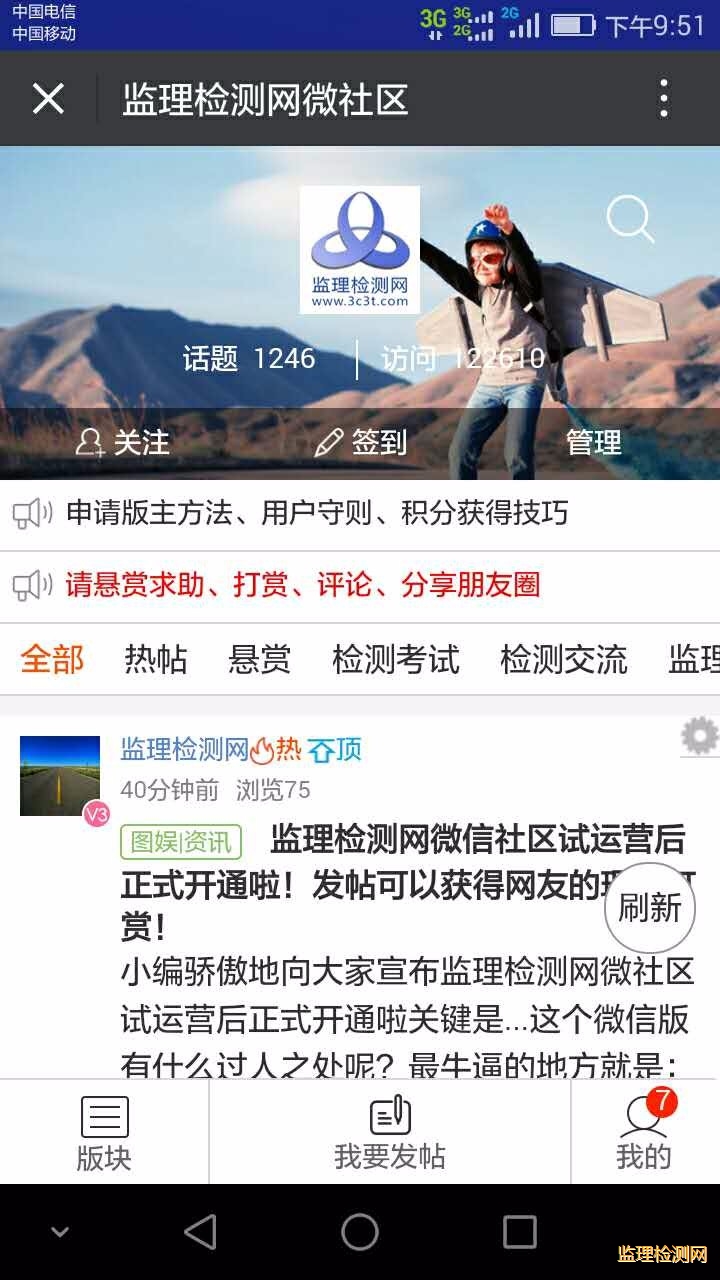
Task: Open the post settings gear icon
Action: pos(699,737)
